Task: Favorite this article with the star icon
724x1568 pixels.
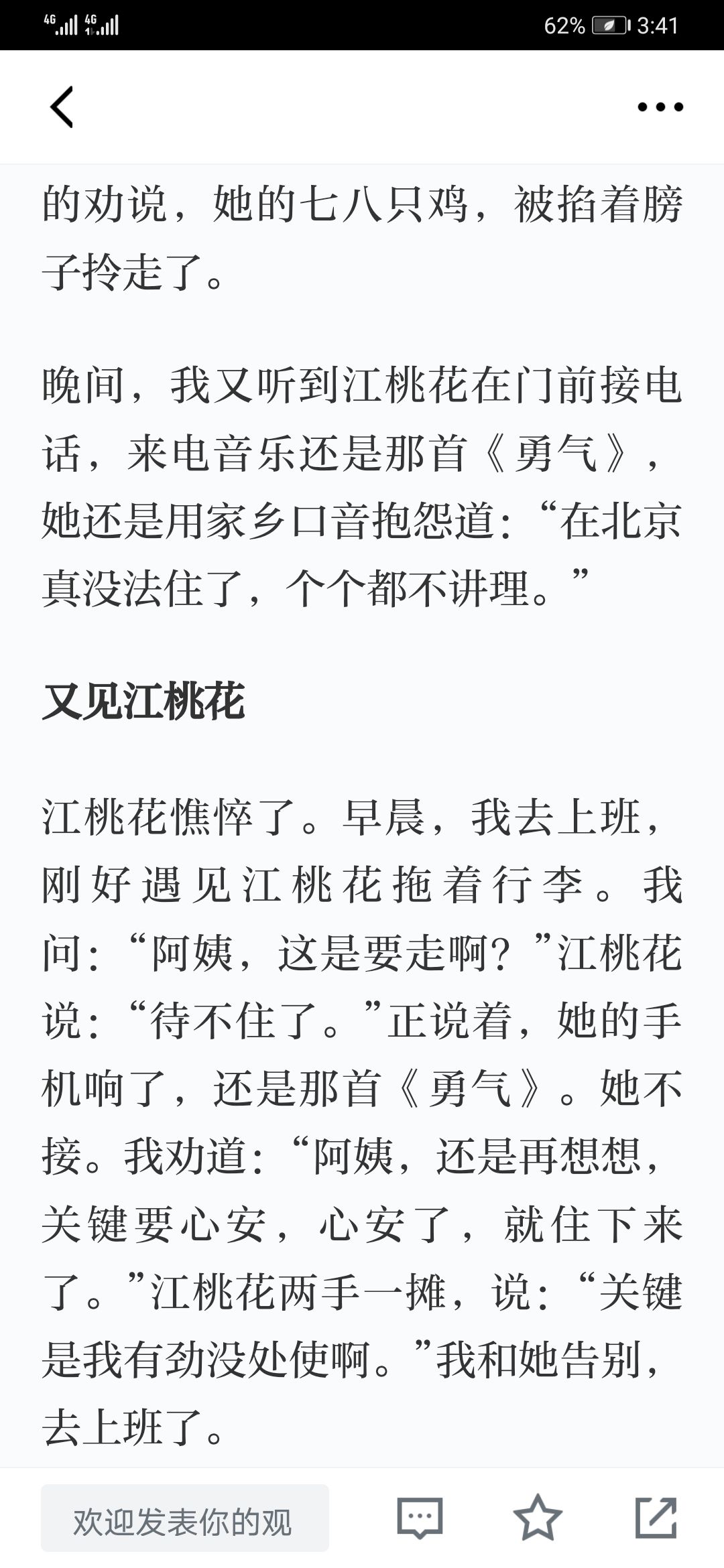Action: point(538,1518)
